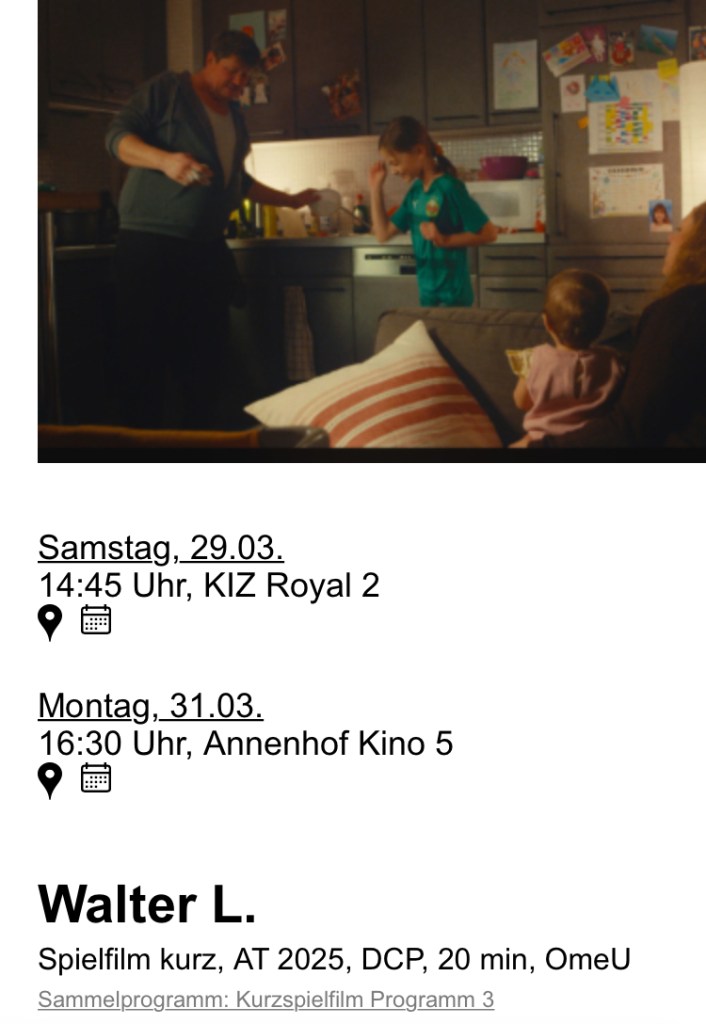The image size is (706, 1024).
Task: Show location for the Samstag KIZ Royal 2 screening
Action: pos(50,622)
